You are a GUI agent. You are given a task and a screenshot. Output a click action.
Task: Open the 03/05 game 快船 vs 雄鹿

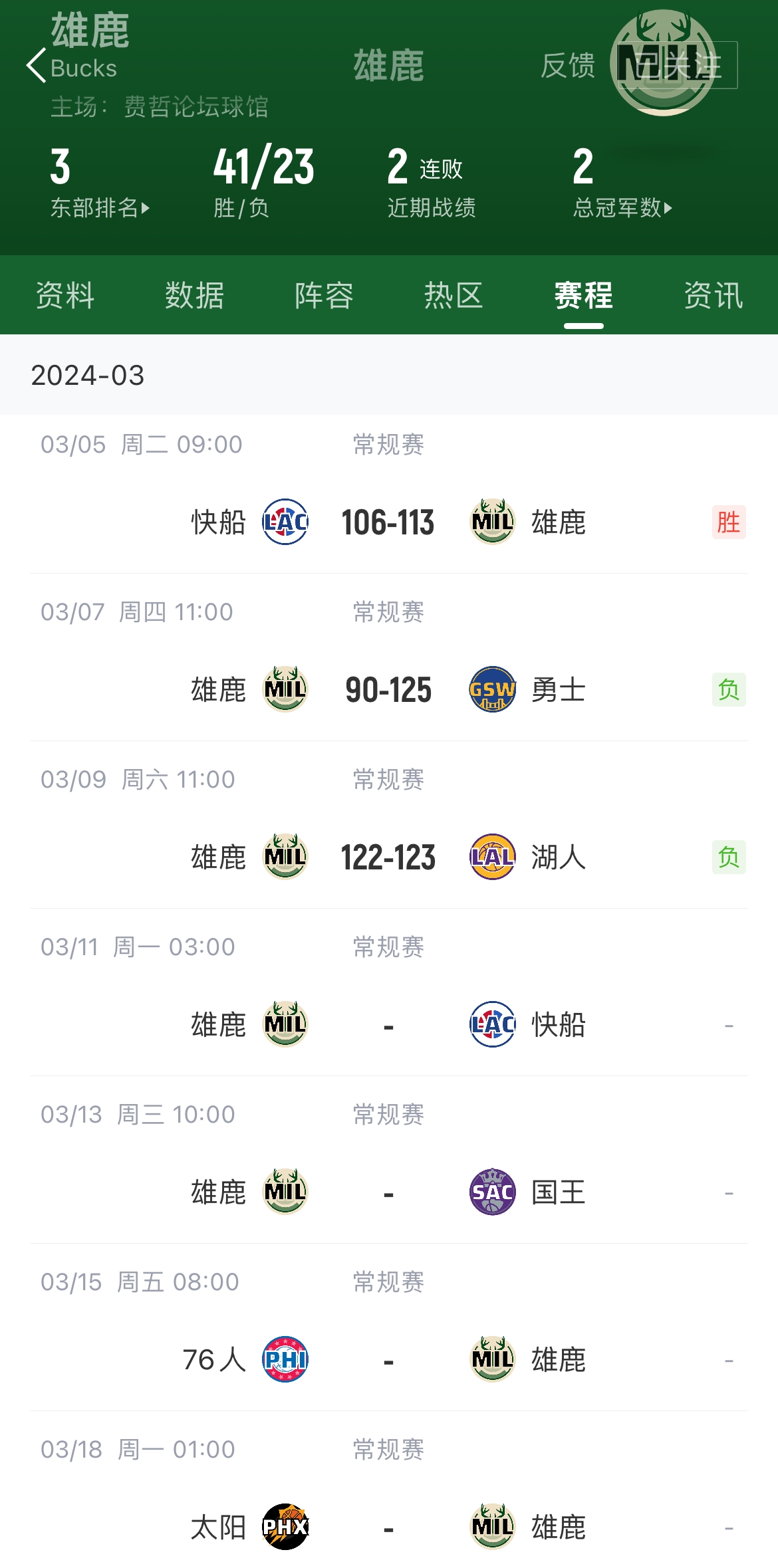pyautogui.click(x=389, y=494)
